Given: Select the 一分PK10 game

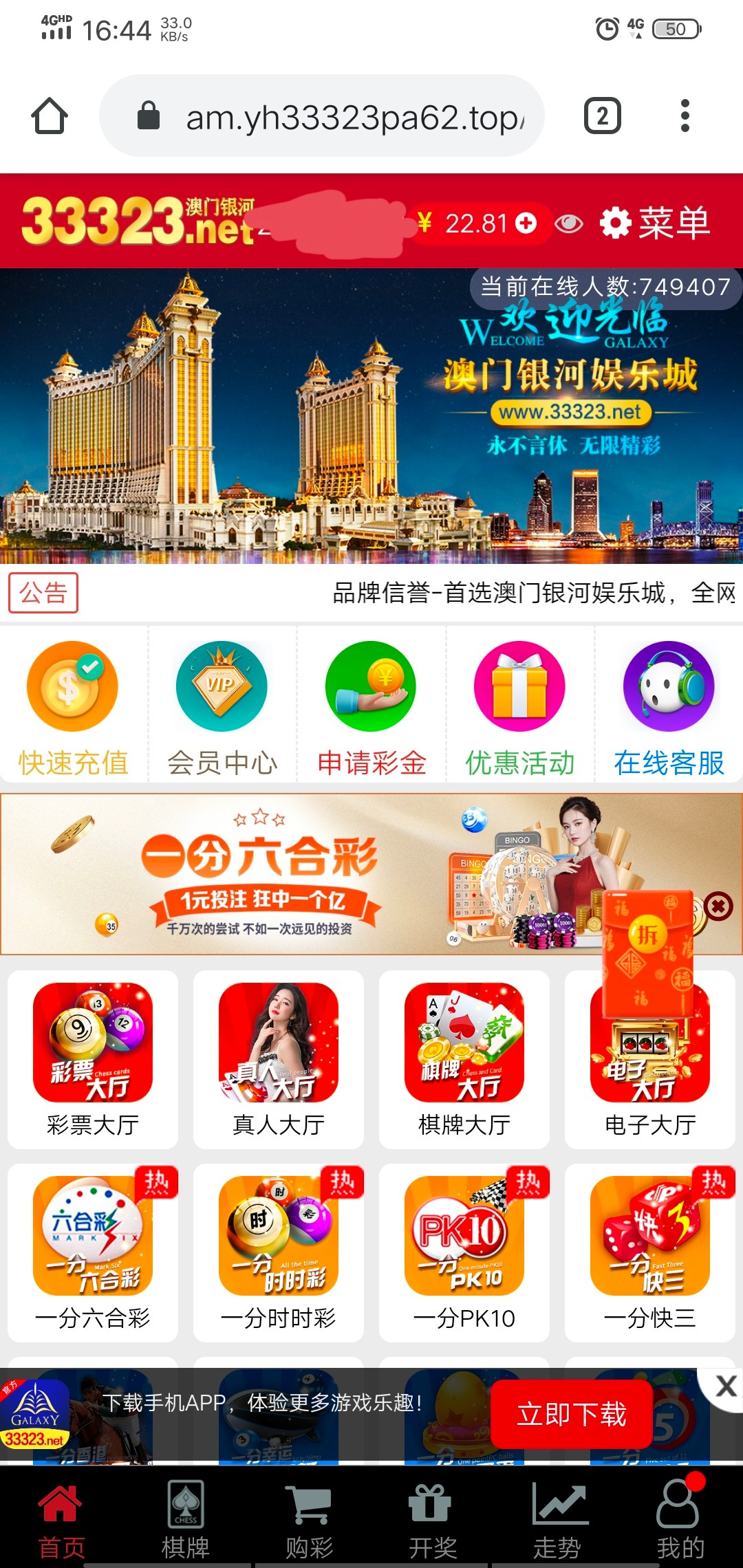Looking at the screenshot, I should (x=464, y=1252).
